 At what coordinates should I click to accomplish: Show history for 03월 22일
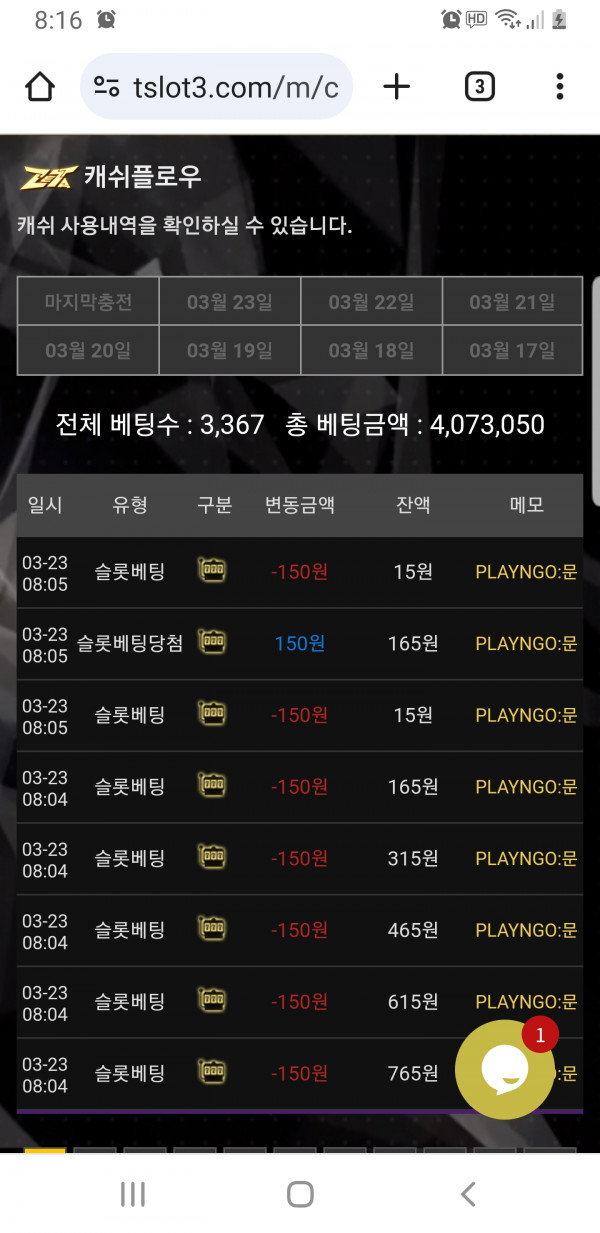click(371, 302)
